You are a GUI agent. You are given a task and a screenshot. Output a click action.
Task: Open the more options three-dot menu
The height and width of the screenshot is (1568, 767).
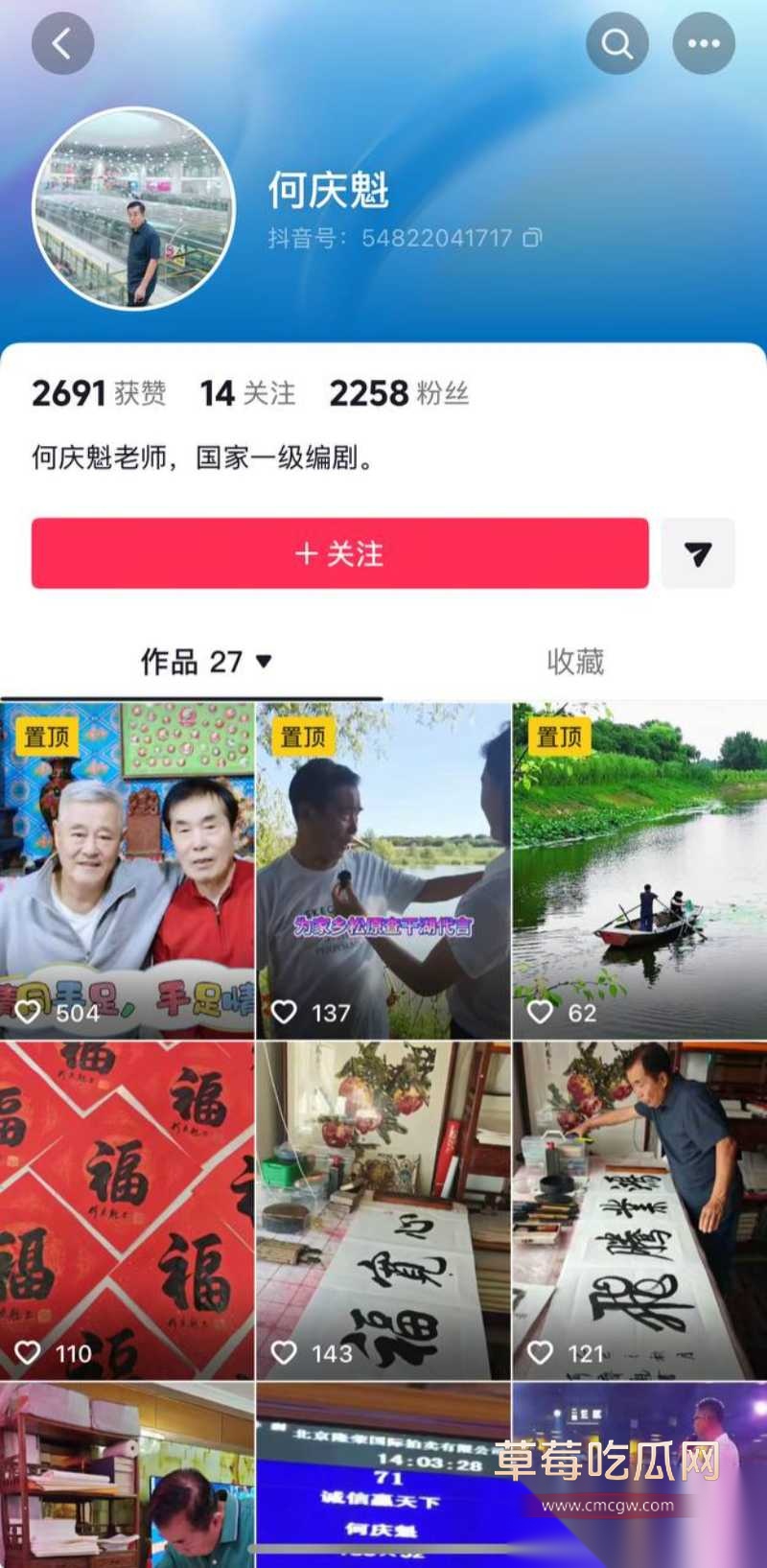coord(705,43)
